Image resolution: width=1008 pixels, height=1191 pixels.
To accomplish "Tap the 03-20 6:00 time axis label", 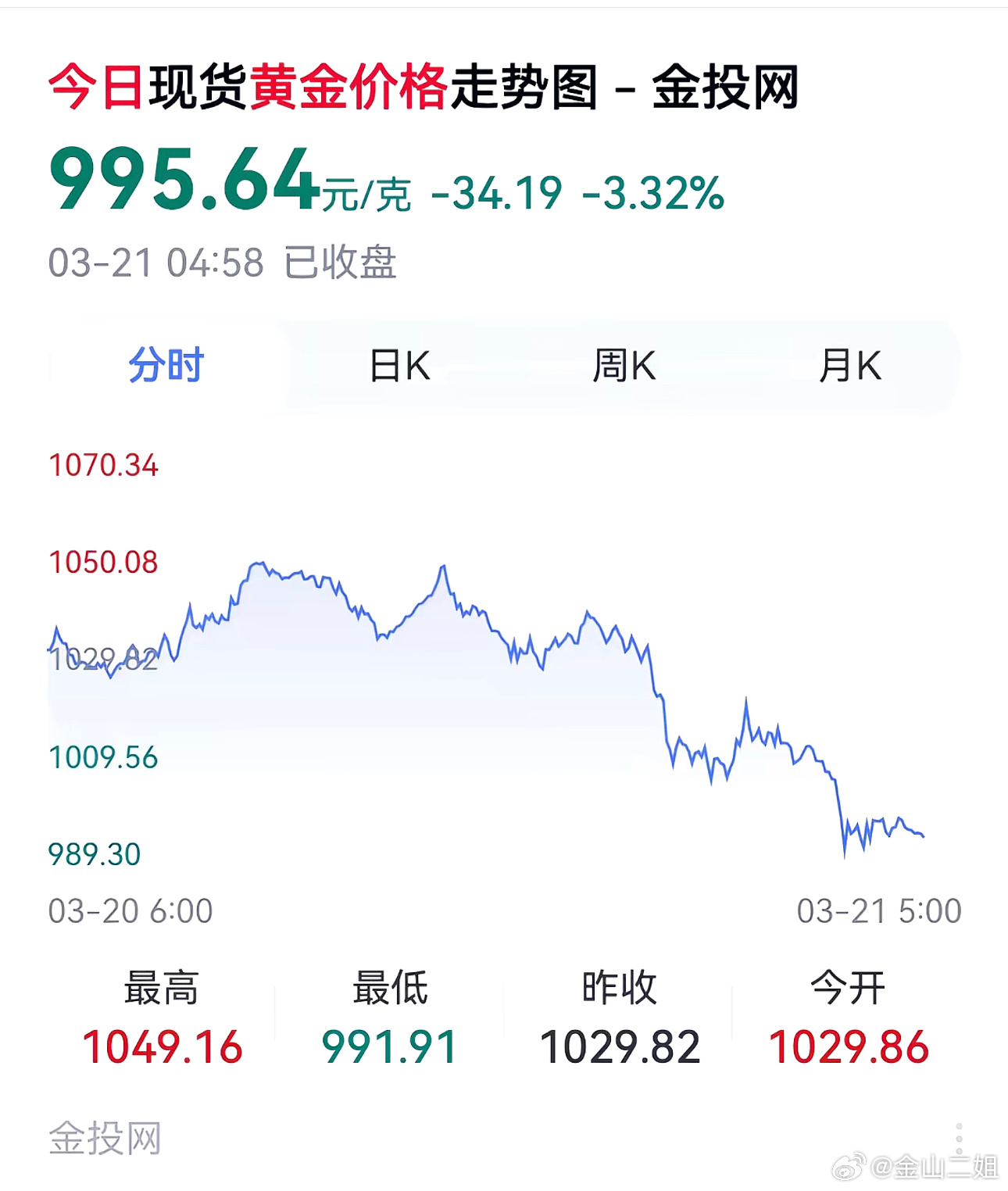I will point(130,910).
